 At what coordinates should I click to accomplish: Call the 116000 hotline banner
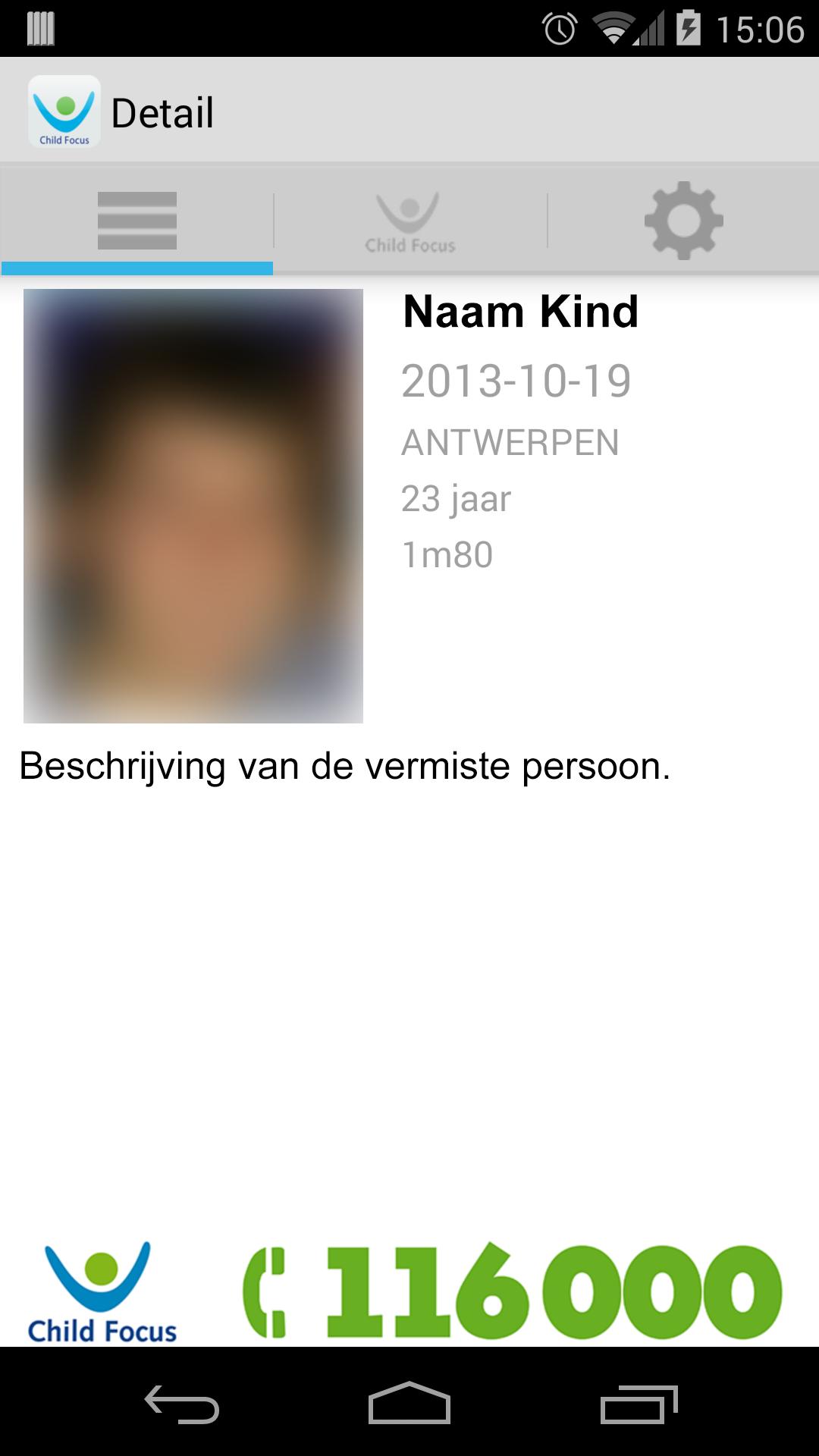(x=512, y=1291)
